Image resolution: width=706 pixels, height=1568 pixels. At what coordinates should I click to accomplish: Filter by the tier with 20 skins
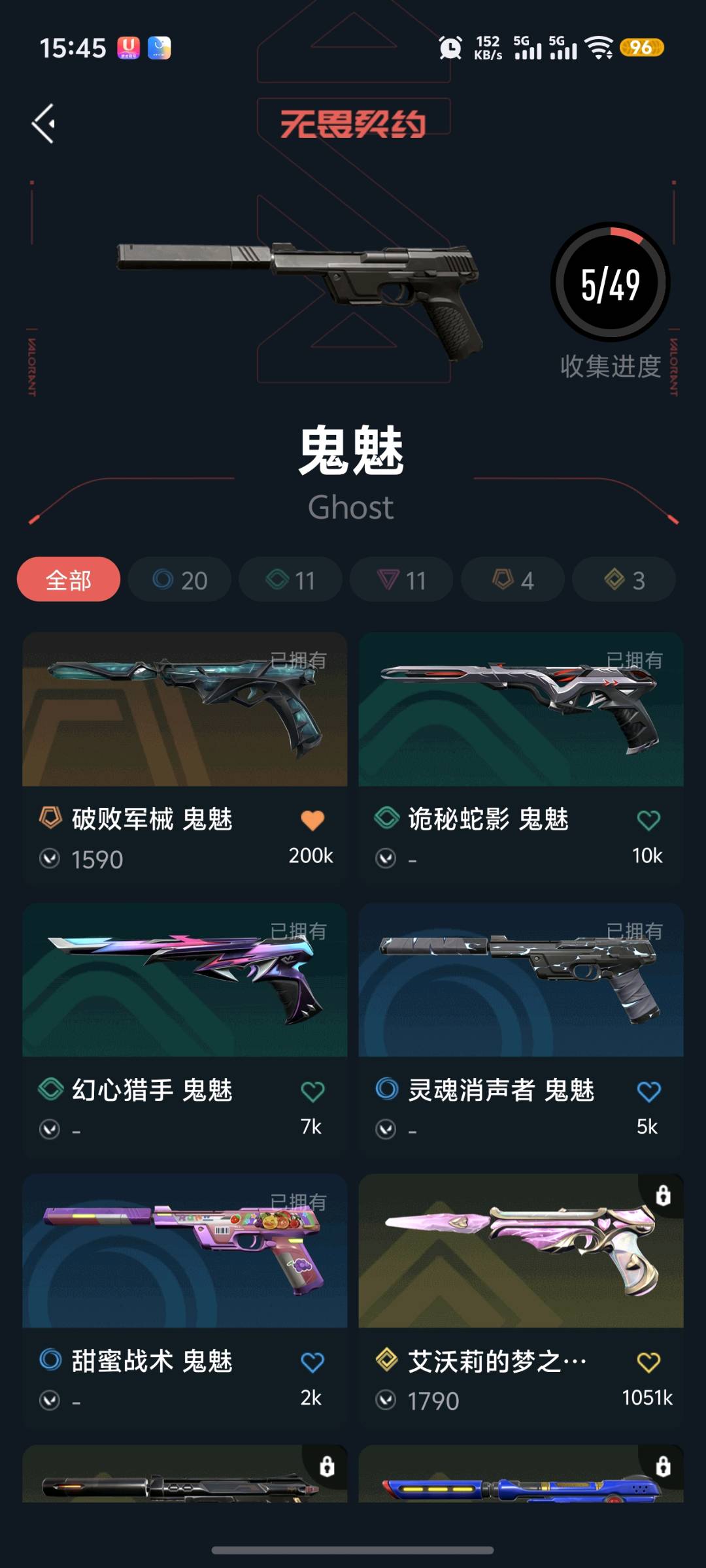pos(180,580)
